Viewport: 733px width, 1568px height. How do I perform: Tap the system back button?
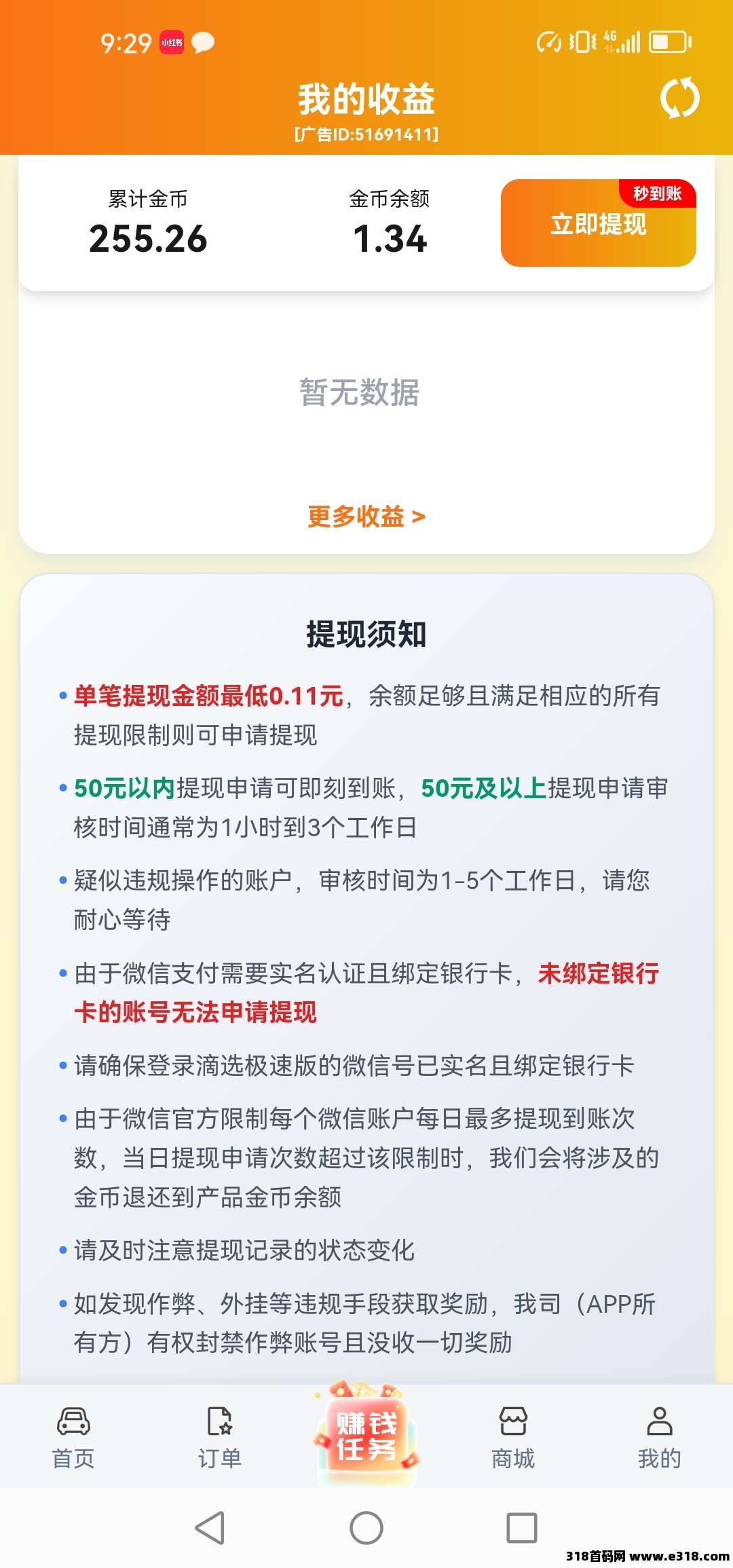click(x=210, y=1528)
